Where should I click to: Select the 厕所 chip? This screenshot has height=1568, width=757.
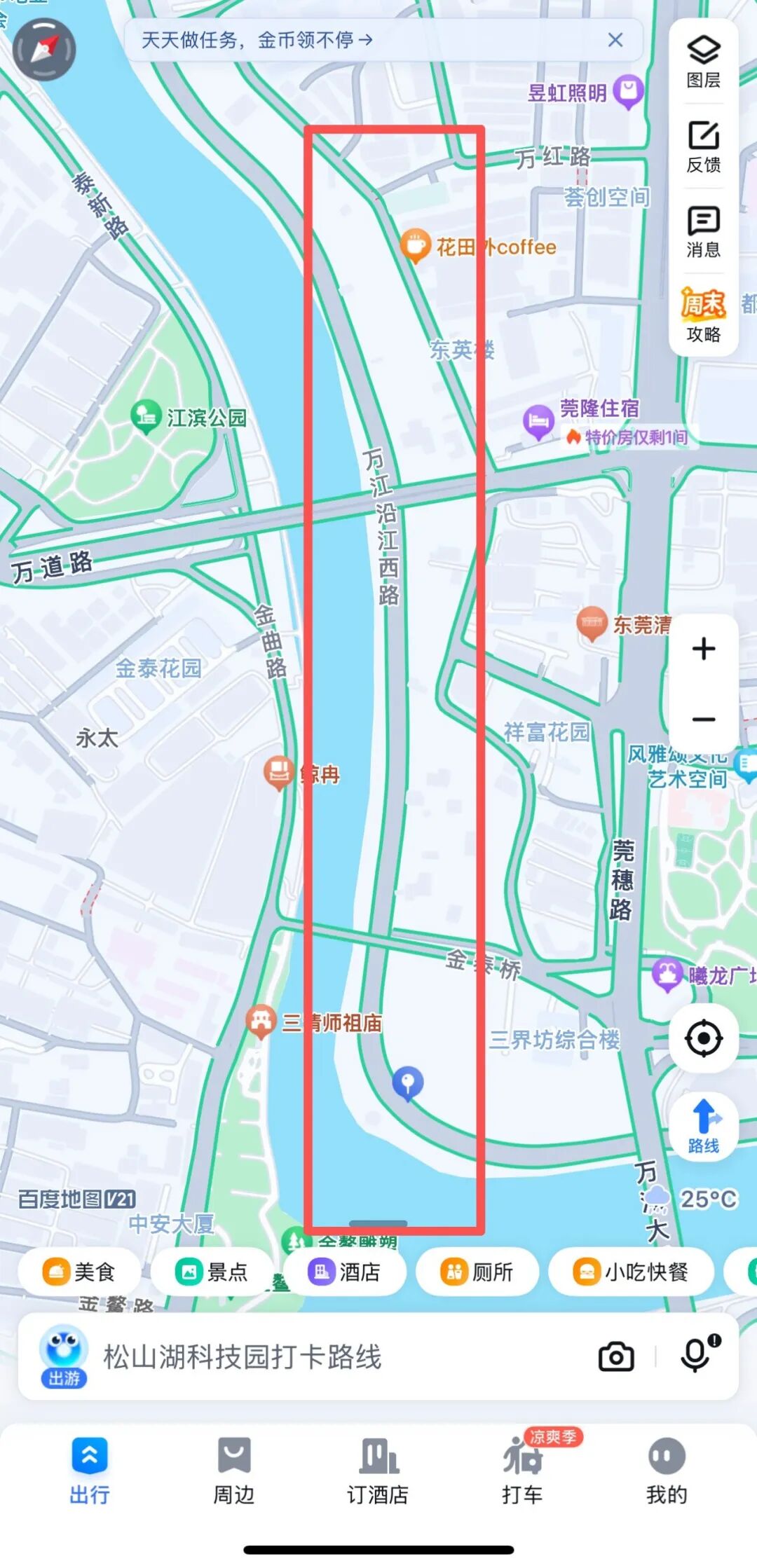coord(477,1272)
